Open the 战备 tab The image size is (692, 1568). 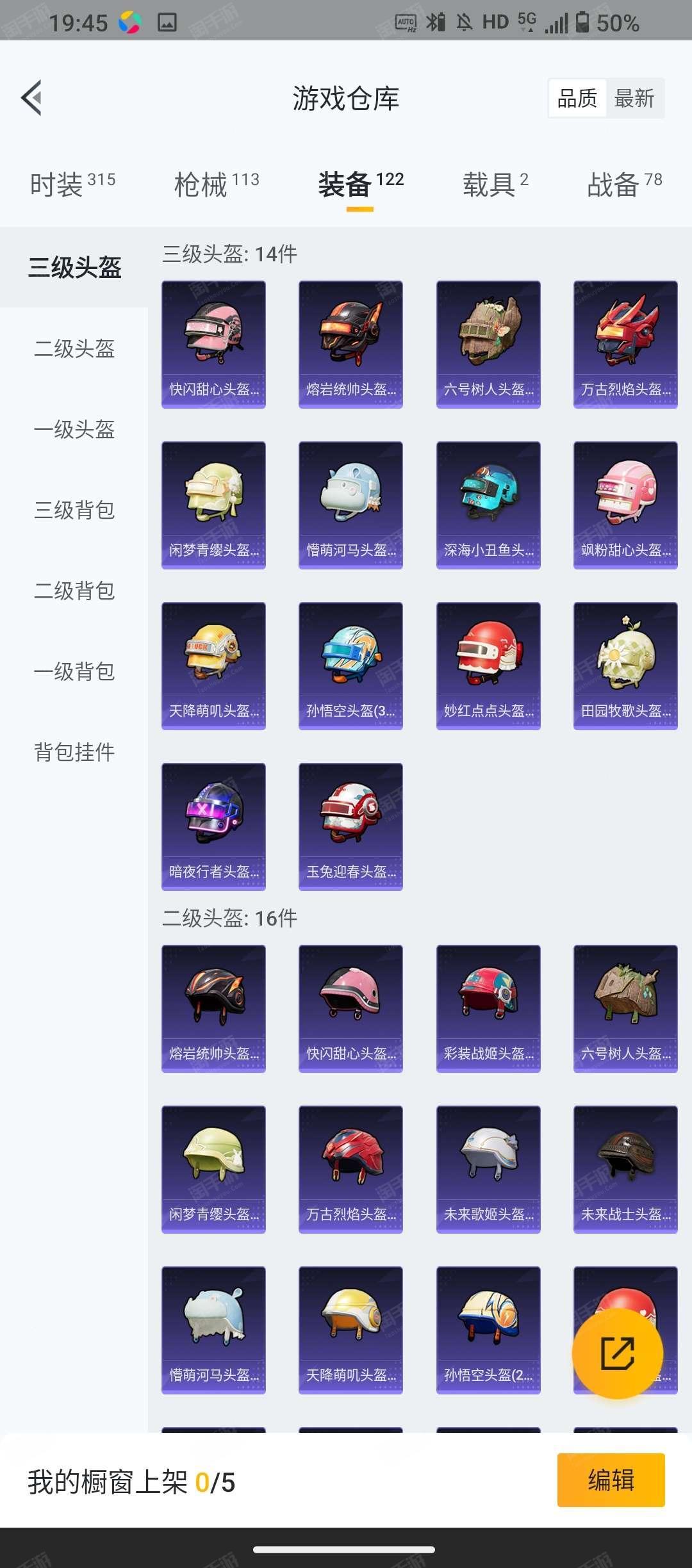[x=624, y=184]
